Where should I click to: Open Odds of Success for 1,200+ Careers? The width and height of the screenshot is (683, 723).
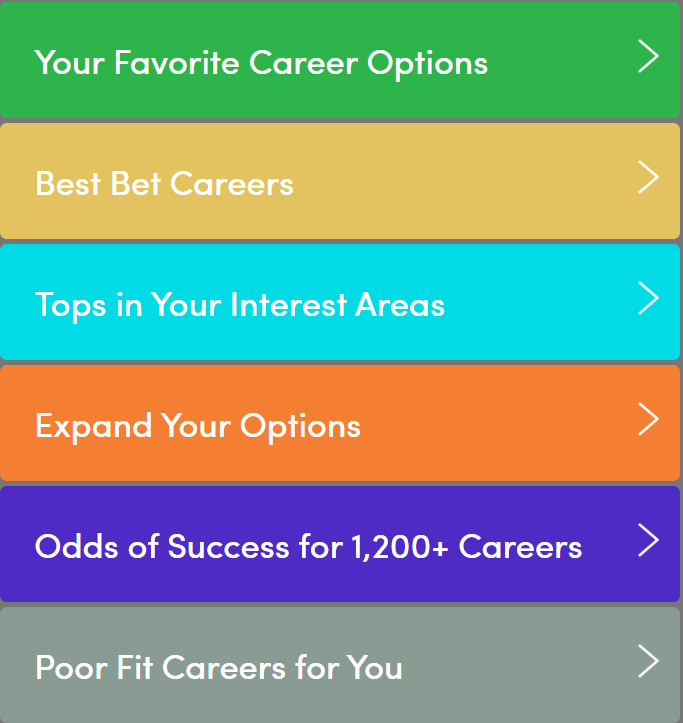[x=340, y=545]
